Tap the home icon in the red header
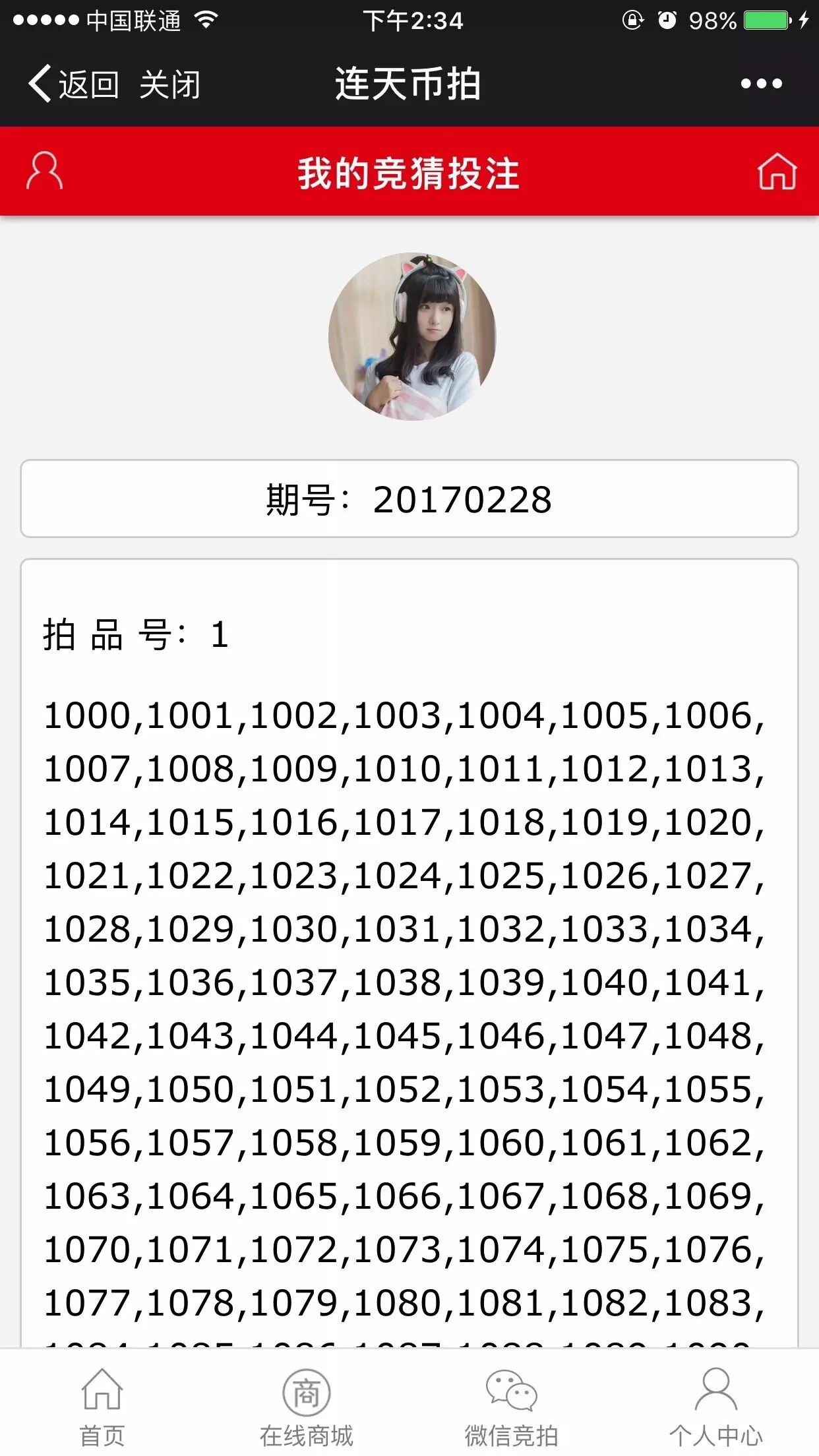Screen dimensions: 819x1456 [x=777, y=171]
